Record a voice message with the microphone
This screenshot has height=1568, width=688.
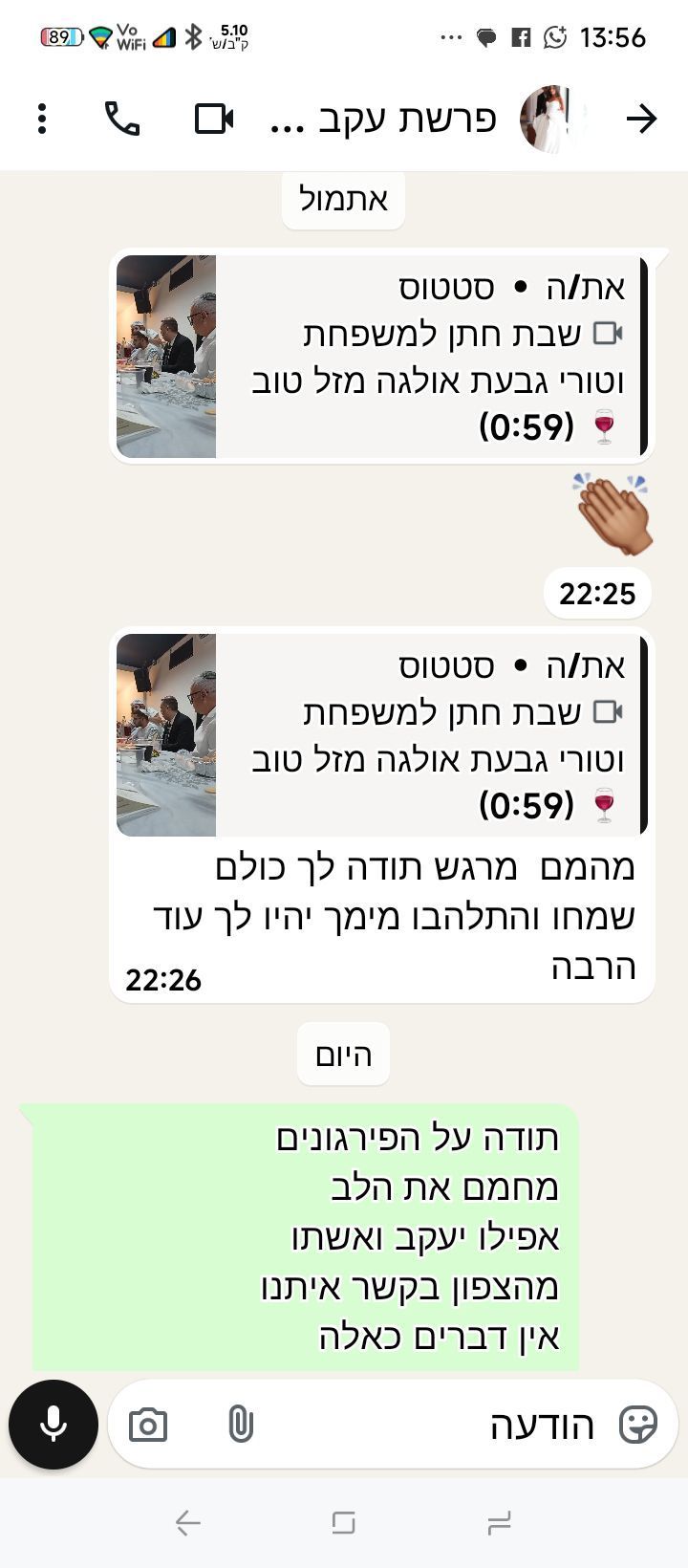point(54,1425)
